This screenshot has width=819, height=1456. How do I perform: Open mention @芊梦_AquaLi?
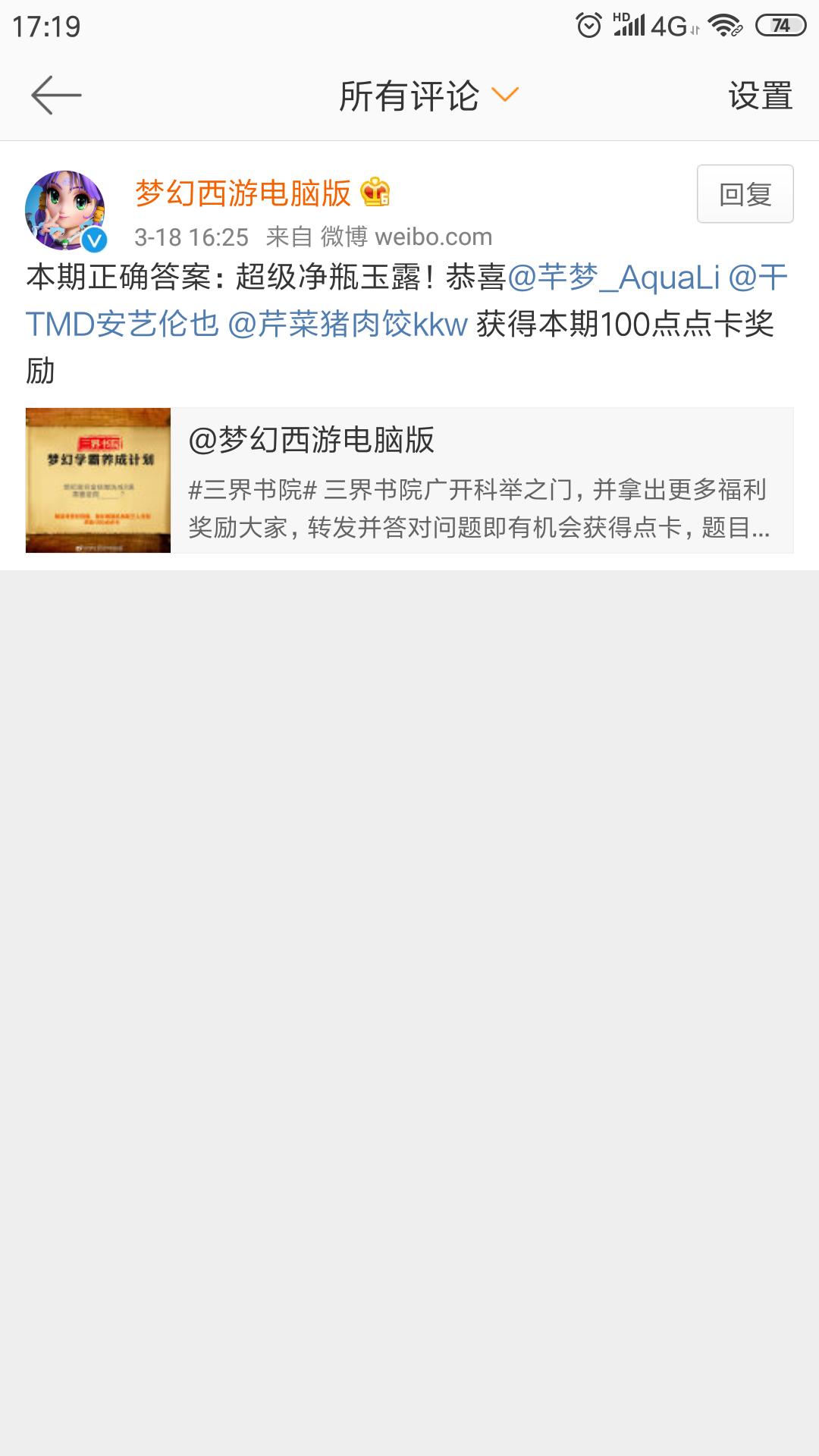click(x=613, y=278)
